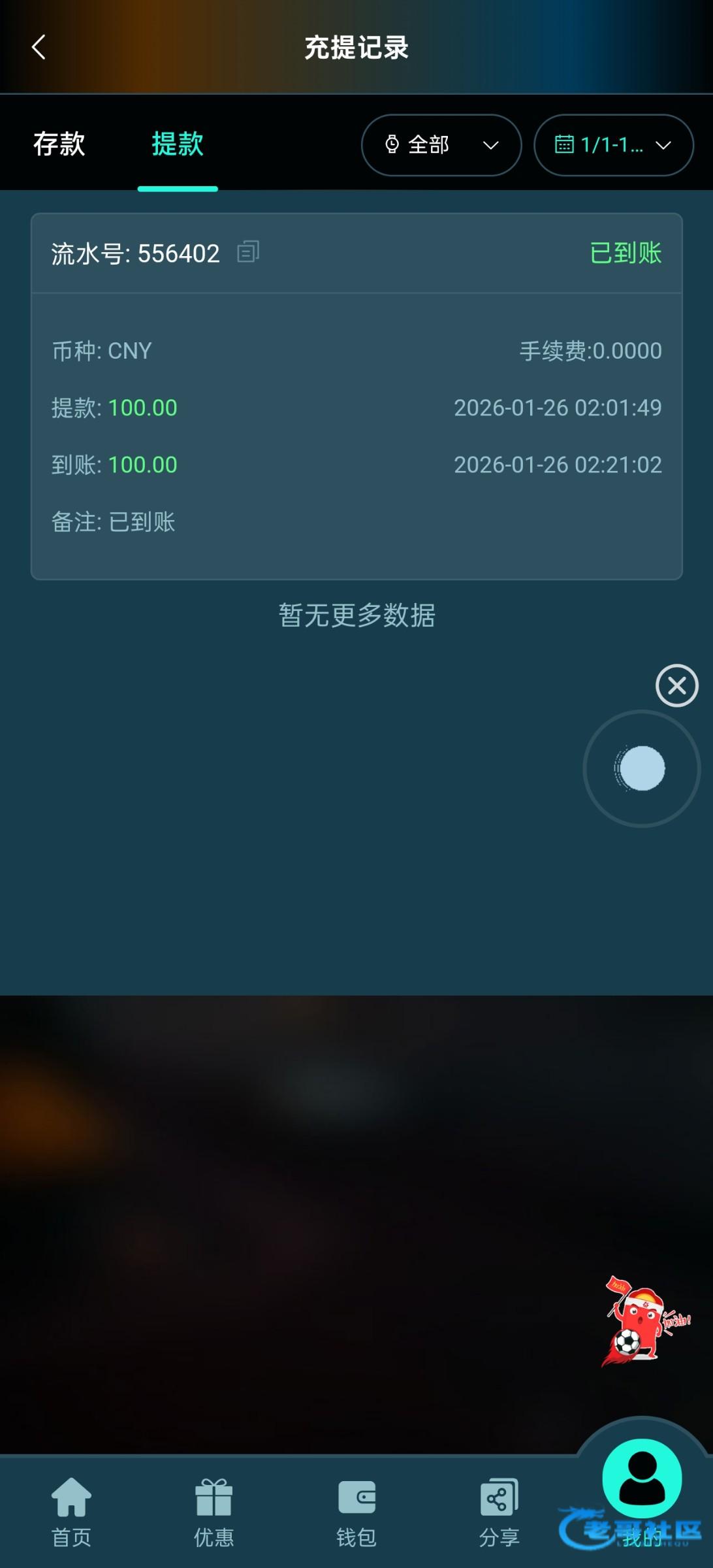Screen dimensions: 713x1568
Task: Tap the floating circular assistant button
Action: click(x=641, y=768)
